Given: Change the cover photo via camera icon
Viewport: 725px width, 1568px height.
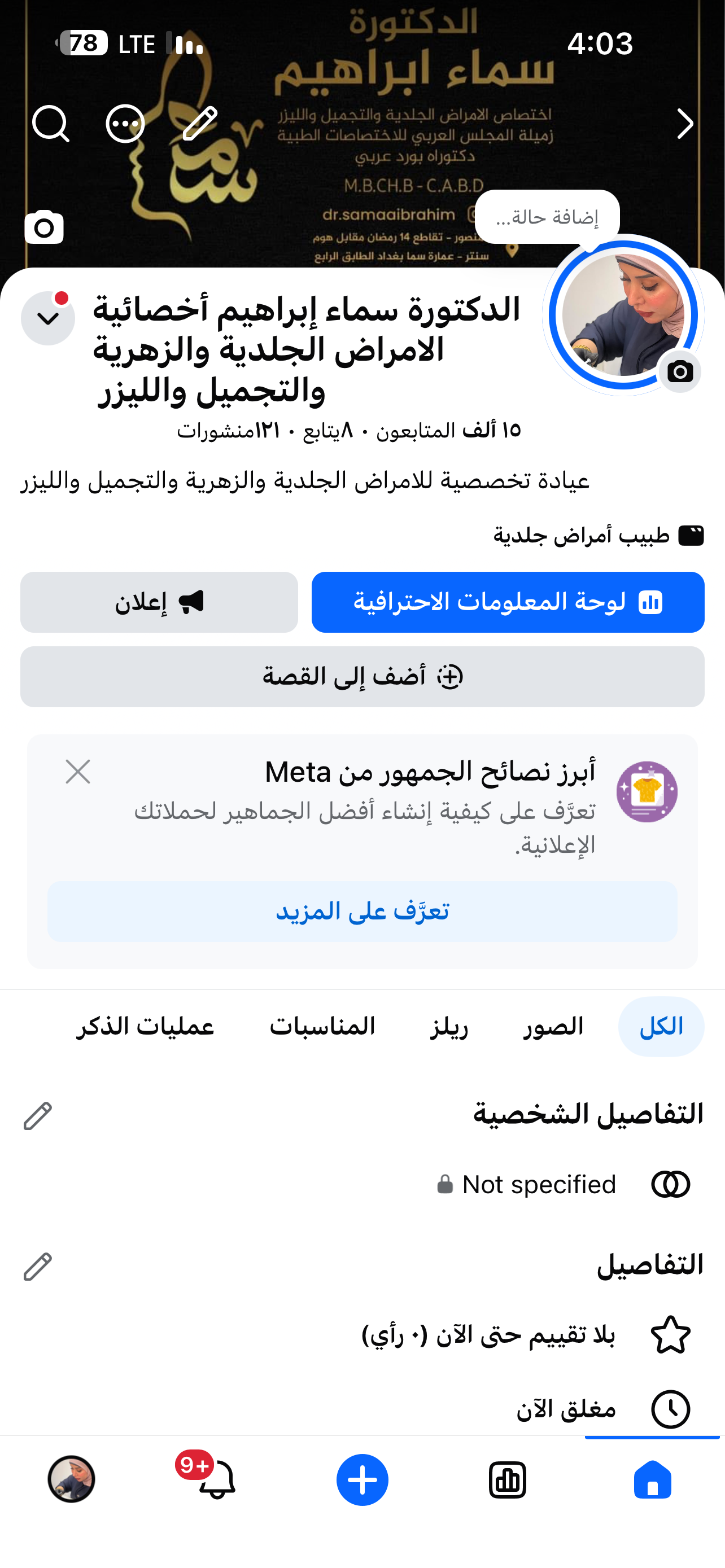Looking at the screenshot, I should [44, 227].
